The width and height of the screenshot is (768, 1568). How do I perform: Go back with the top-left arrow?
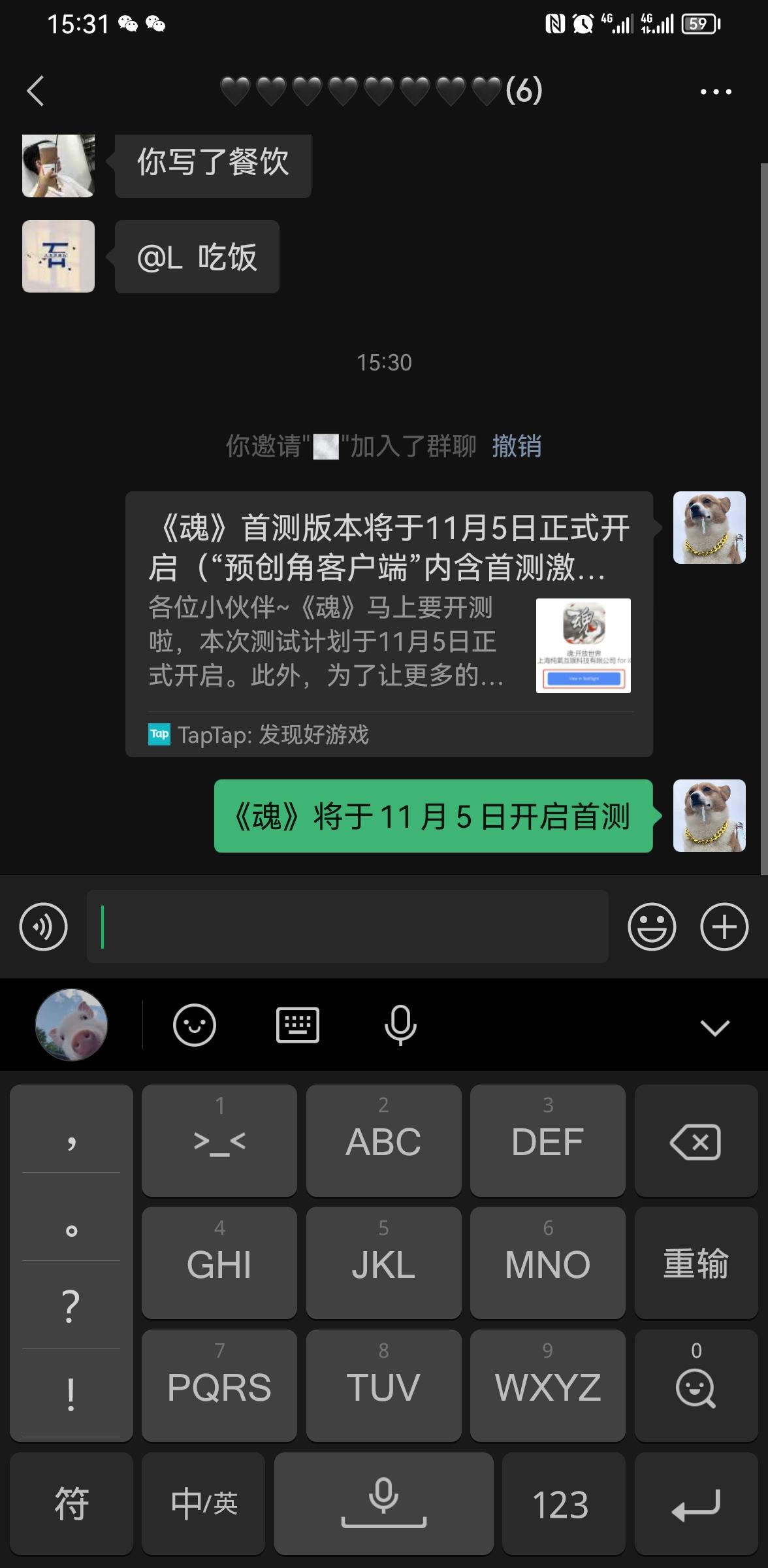tap(36, 91)
